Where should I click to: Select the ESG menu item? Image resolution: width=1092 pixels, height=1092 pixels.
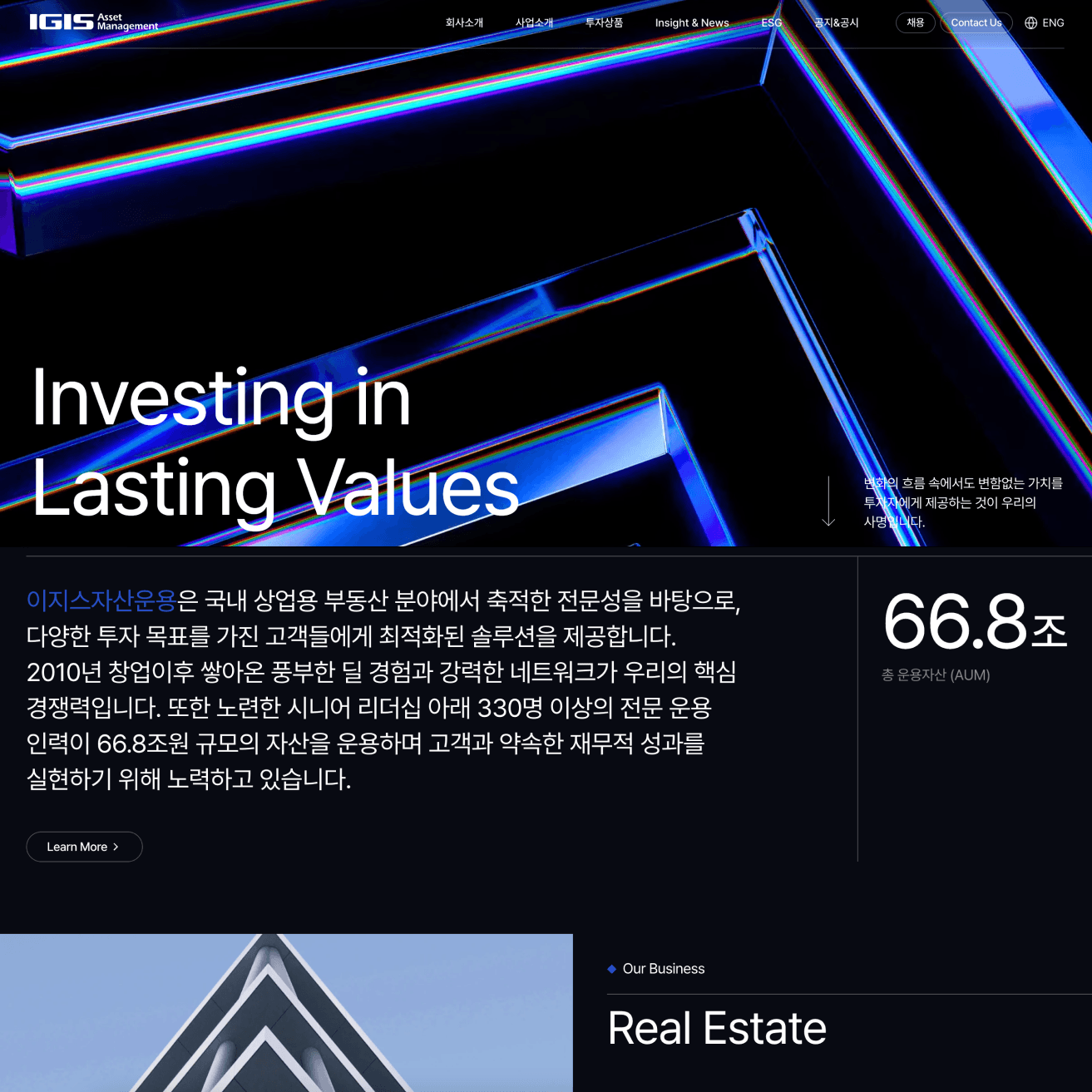coord(771,23)
